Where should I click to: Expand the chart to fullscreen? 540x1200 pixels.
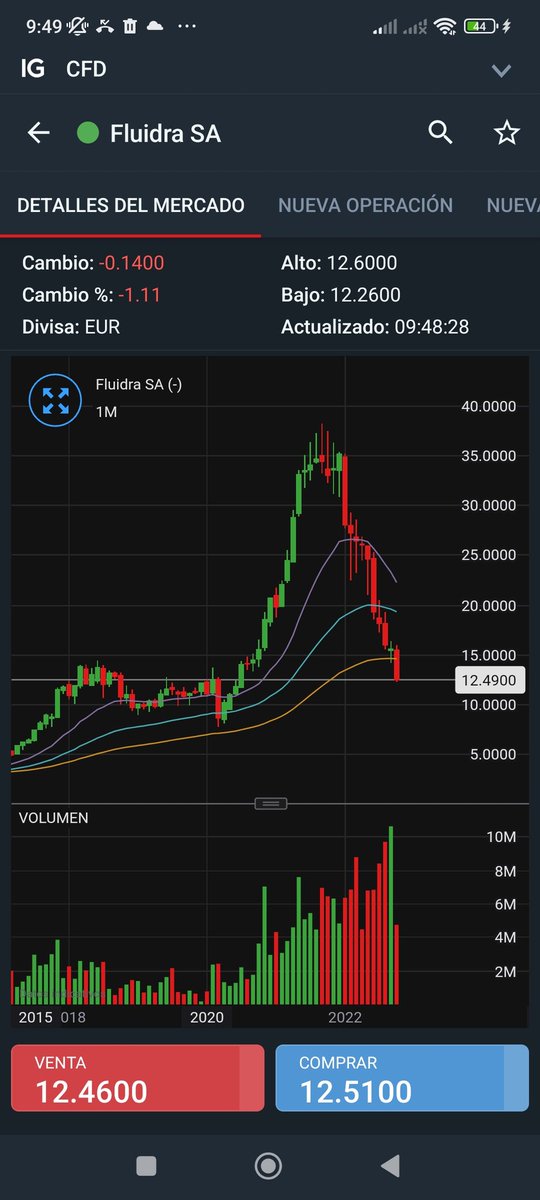[56, 401]
